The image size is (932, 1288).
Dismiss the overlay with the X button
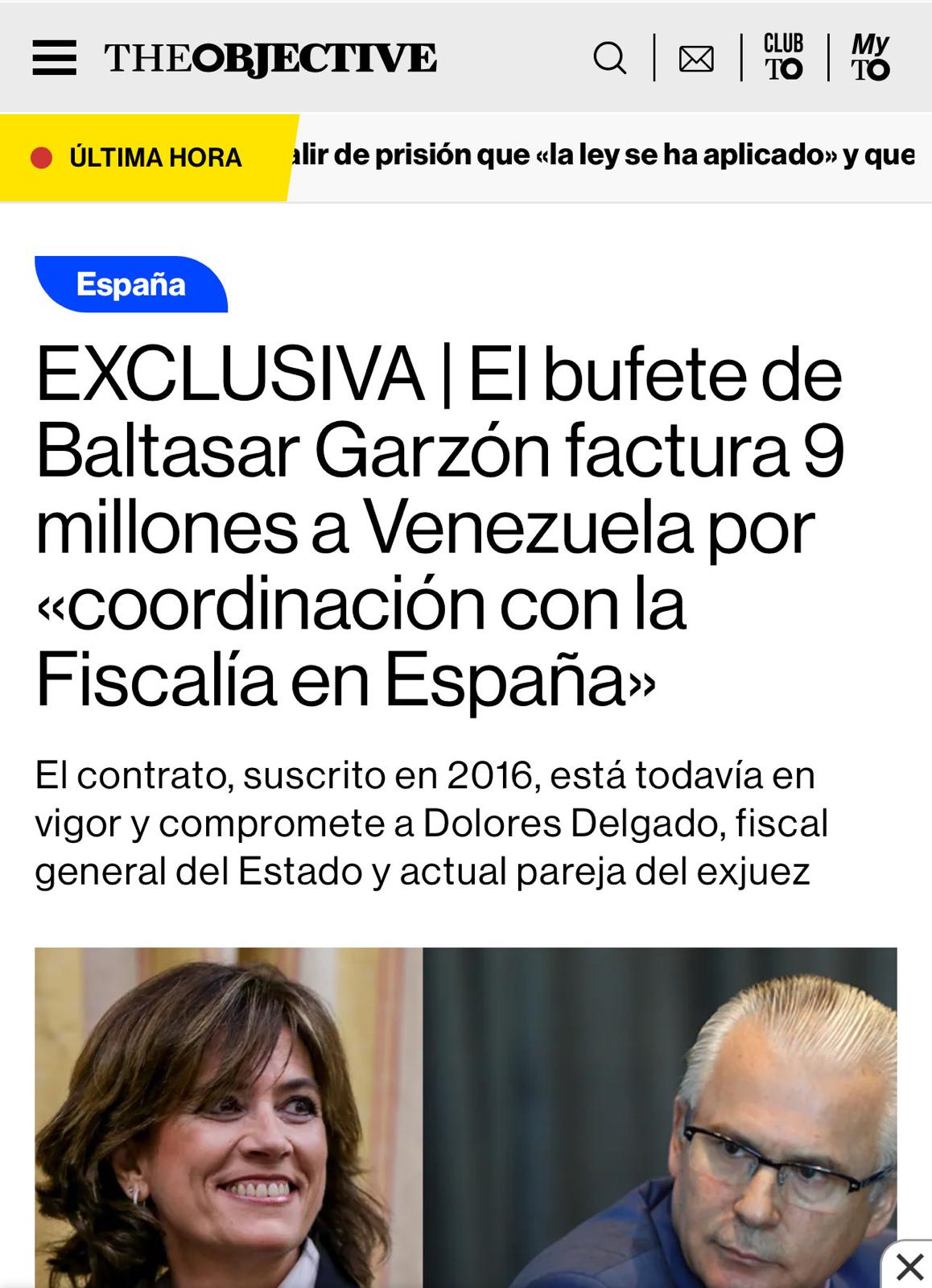909,1267
